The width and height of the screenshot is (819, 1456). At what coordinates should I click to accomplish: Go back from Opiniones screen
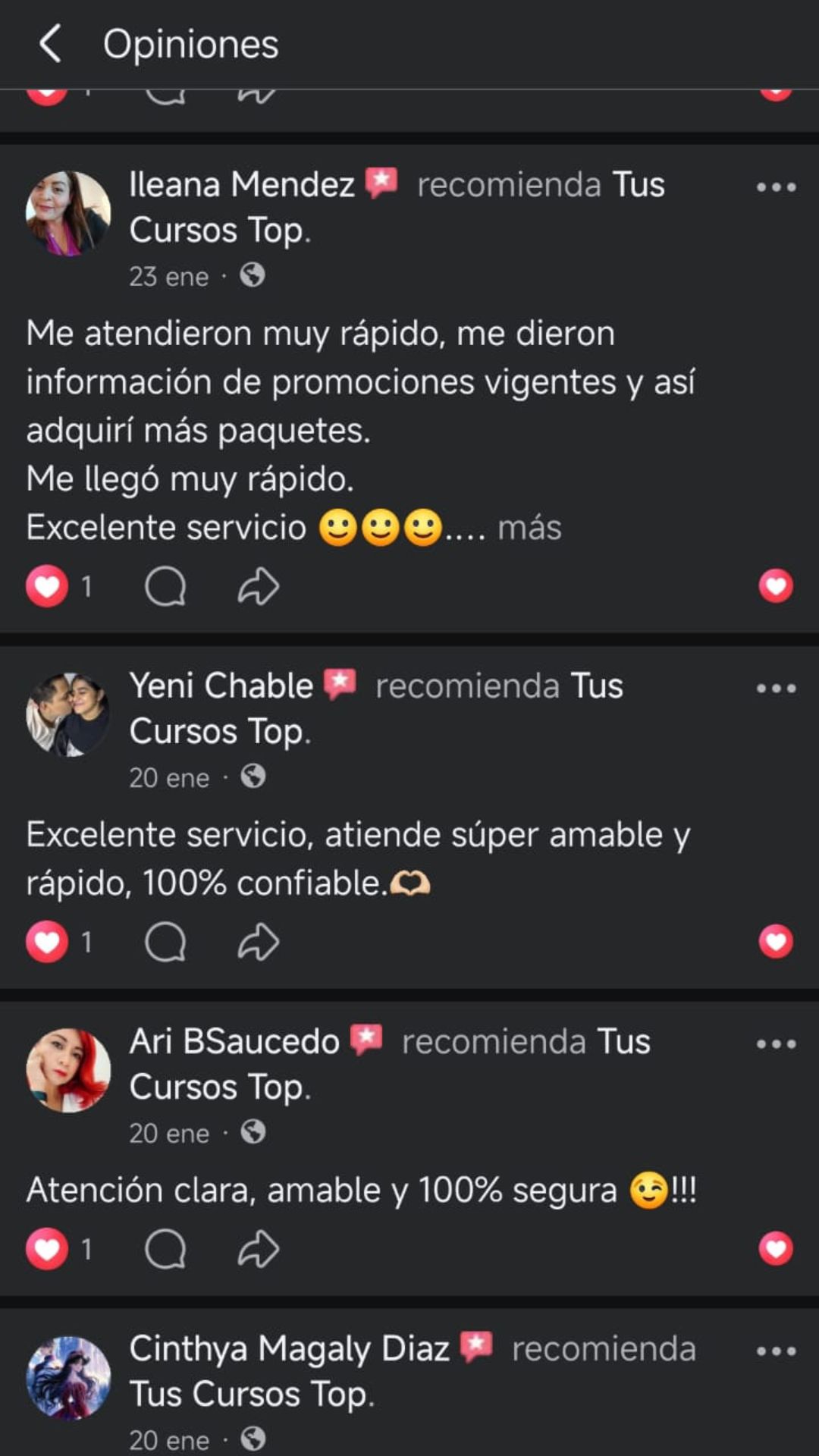(x=50, y=43)
